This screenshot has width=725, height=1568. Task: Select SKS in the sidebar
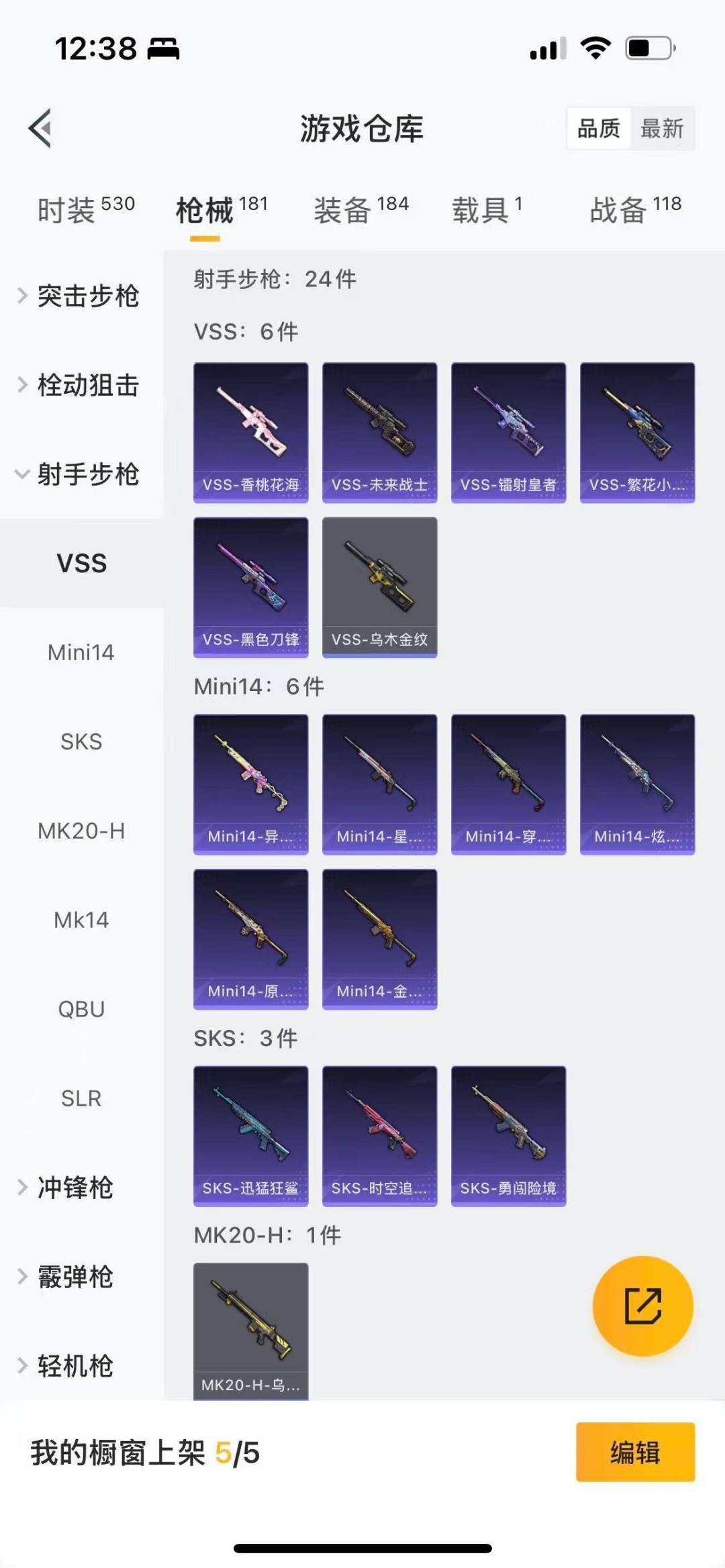tap(81, 742)
